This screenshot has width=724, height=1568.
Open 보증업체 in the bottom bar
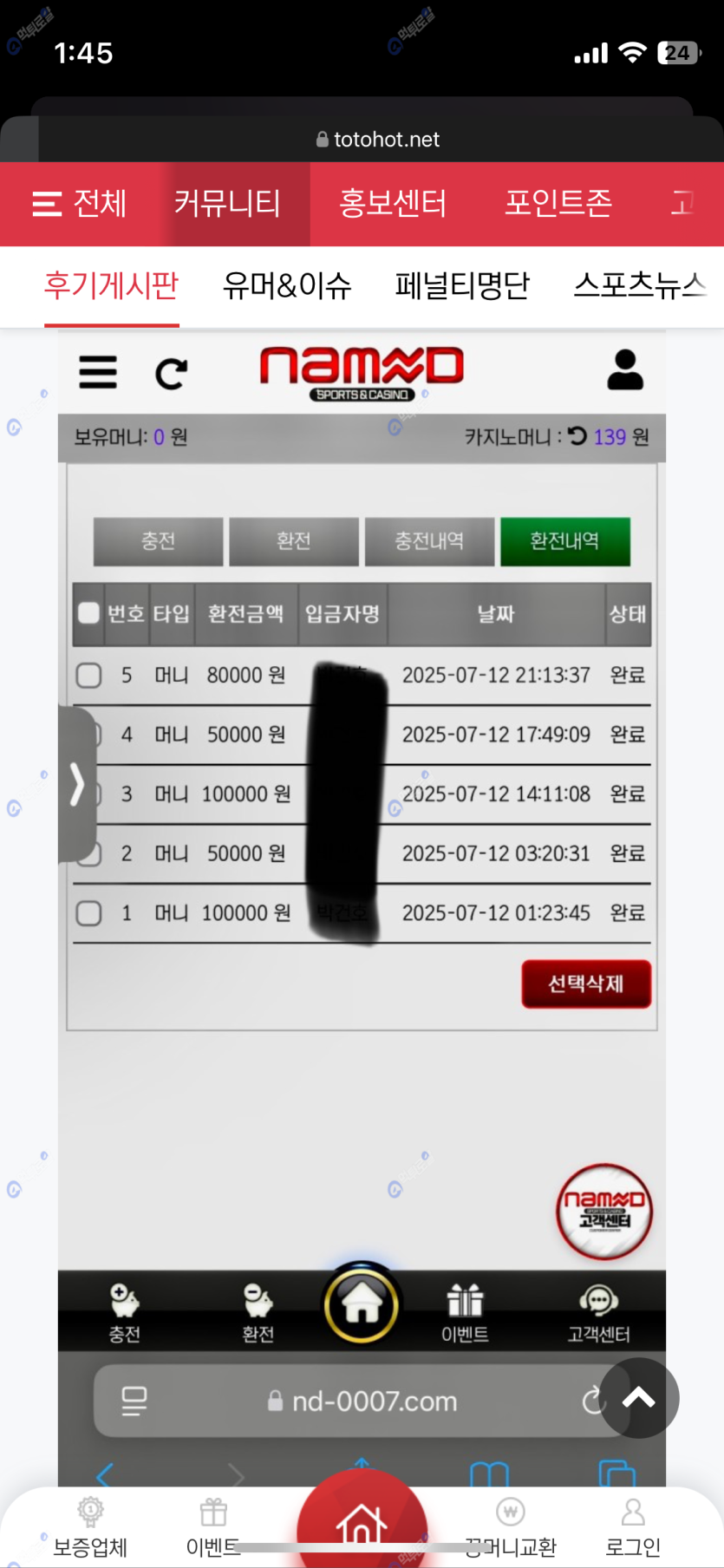[90, 1528]
